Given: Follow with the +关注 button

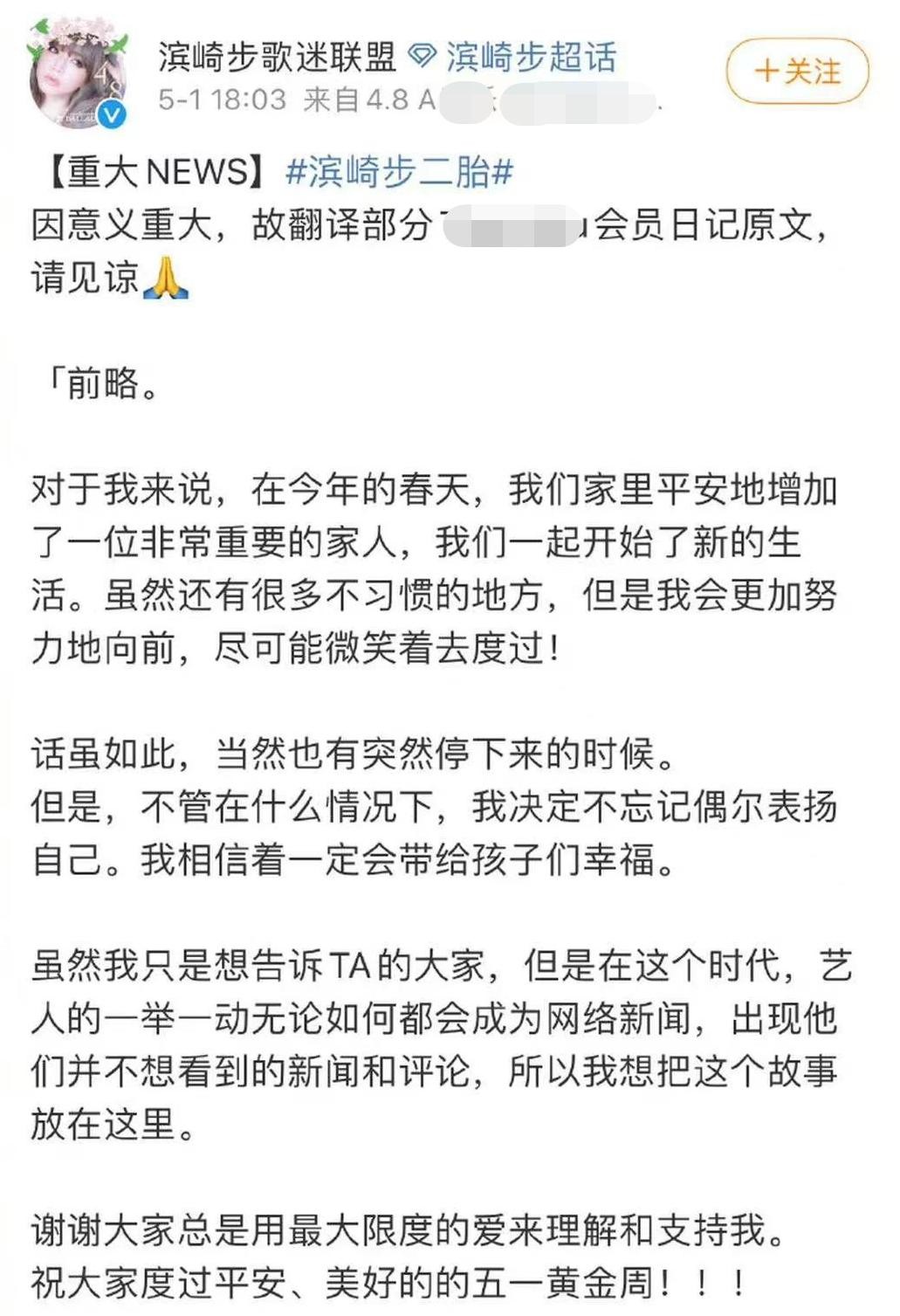Looking at the screenshot, I should click(x=797, y=72).
